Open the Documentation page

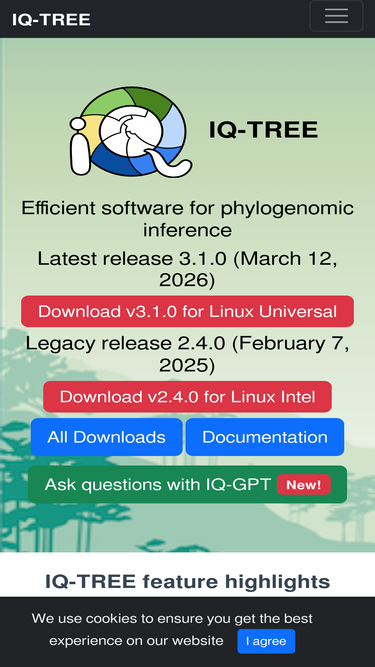click(265, 437)
